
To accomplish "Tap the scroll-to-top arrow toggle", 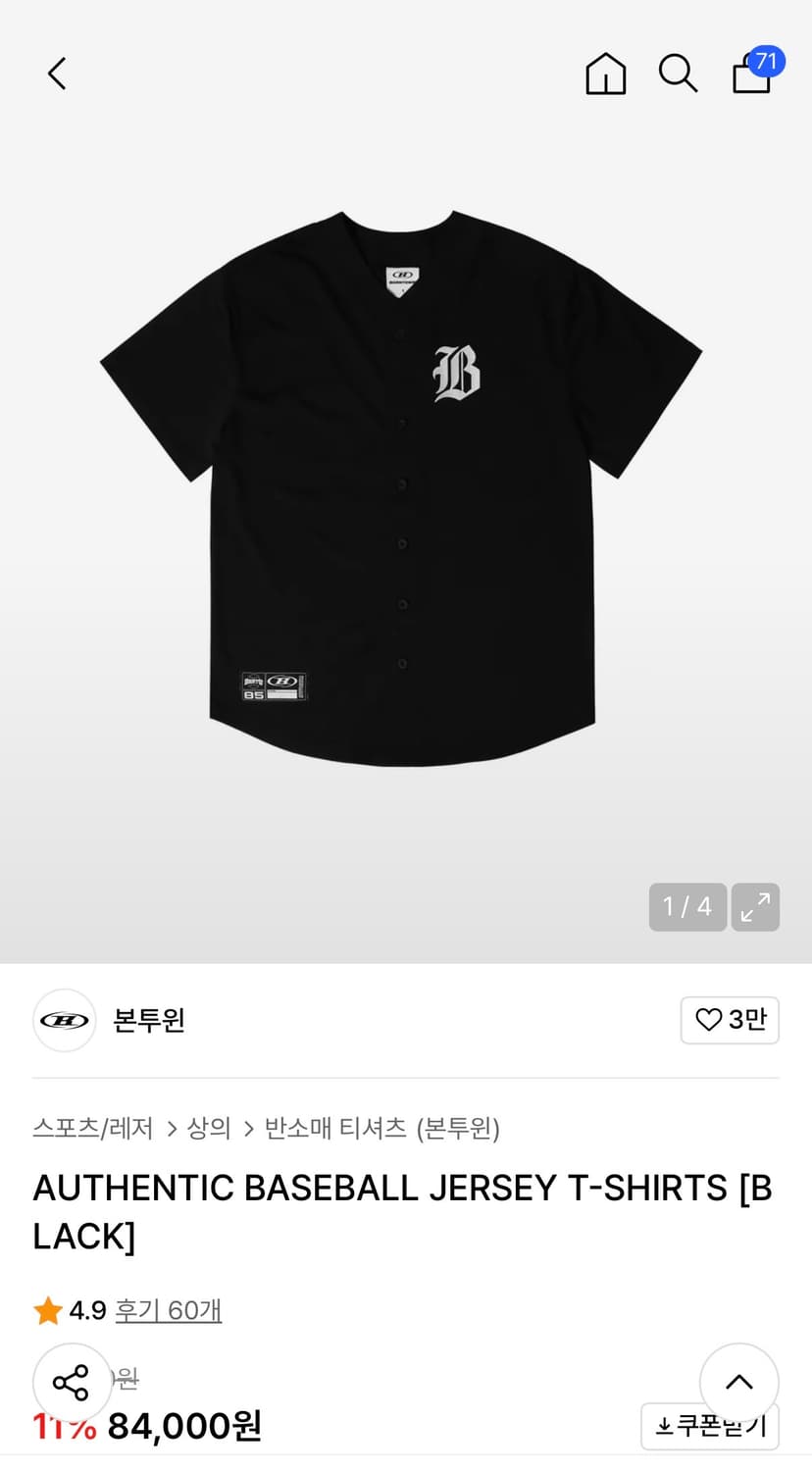I will [x=738, y=1383].
